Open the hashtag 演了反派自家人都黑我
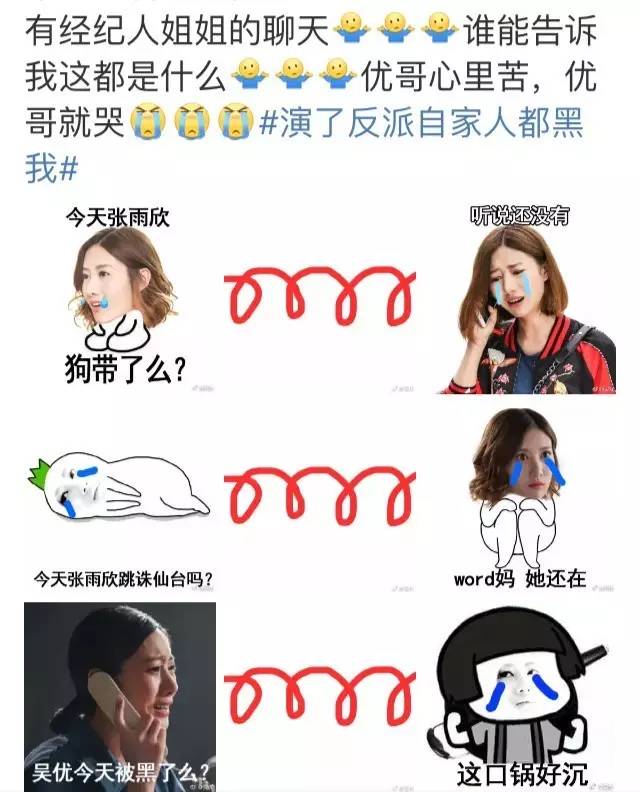The width and height of the screenshot is (640, 792). point(420,127)
